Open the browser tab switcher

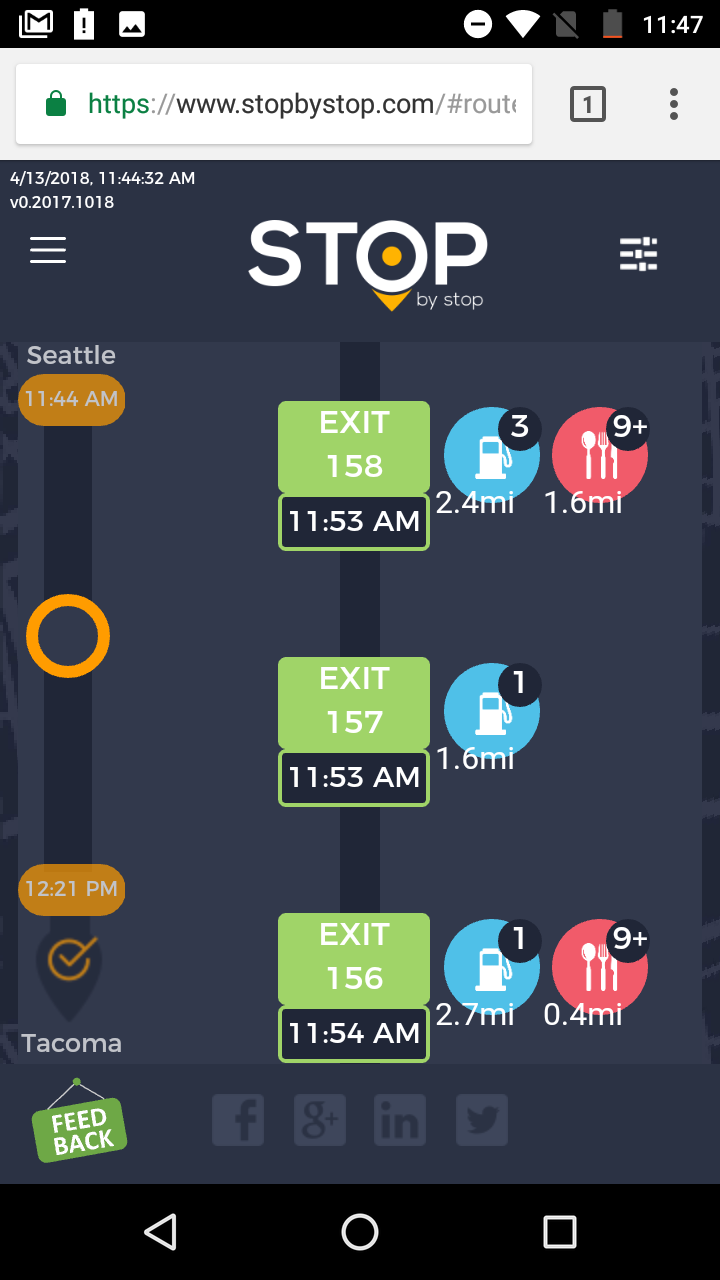click(588, 104)
